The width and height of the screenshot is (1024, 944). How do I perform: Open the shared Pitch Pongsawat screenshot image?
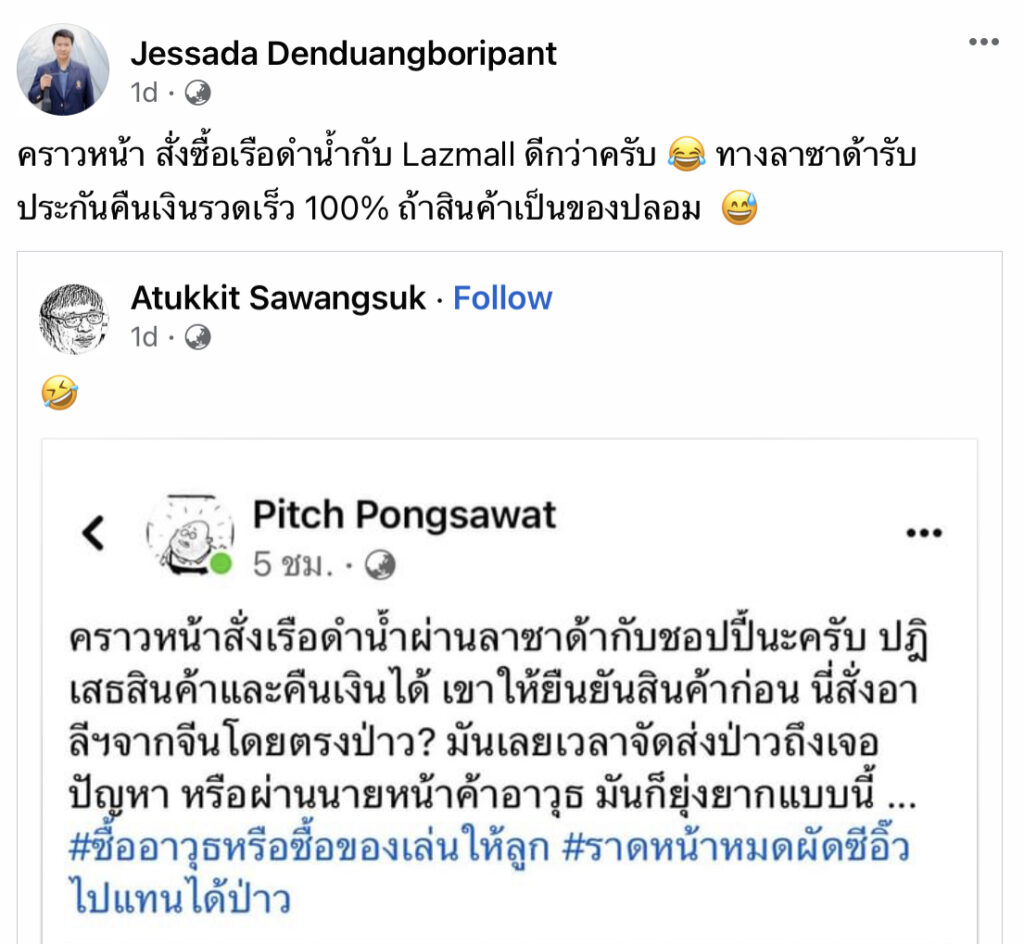508,690
